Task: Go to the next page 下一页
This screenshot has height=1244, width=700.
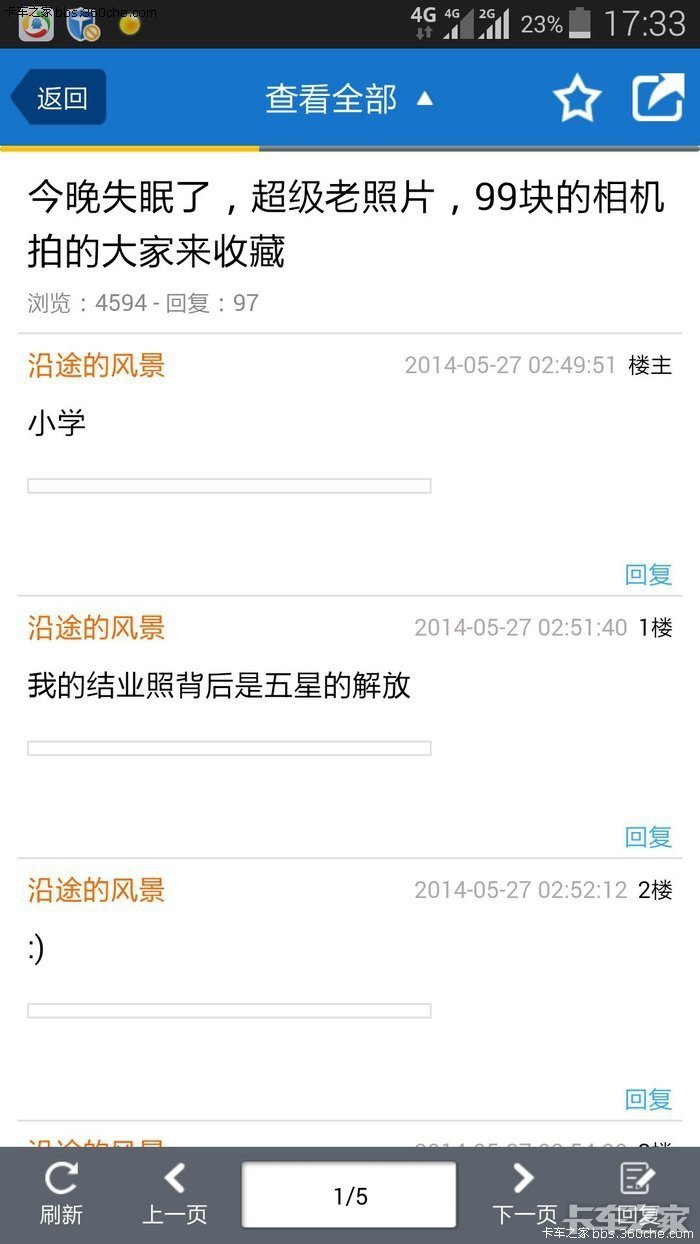Action: click(524, 1195)
